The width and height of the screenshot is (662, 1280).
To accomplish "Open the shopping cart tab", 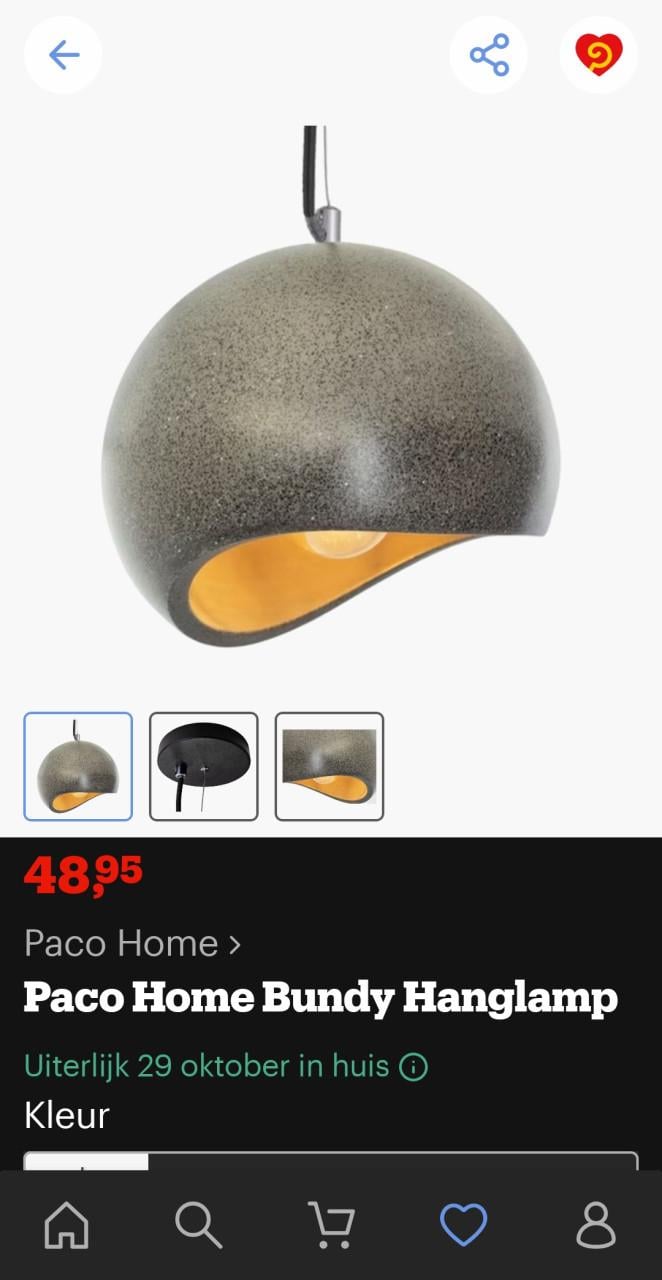I will (x=331, y=1225).
